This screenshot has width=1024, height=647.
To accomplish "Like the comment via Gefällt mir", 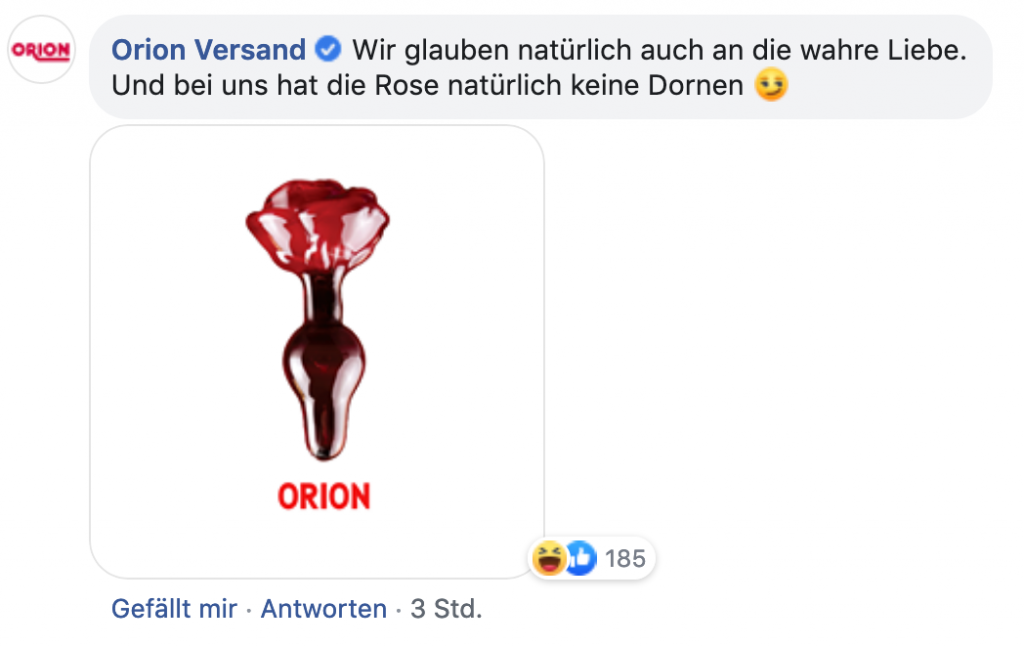I will pyautogui.click(x=174, y=609).
